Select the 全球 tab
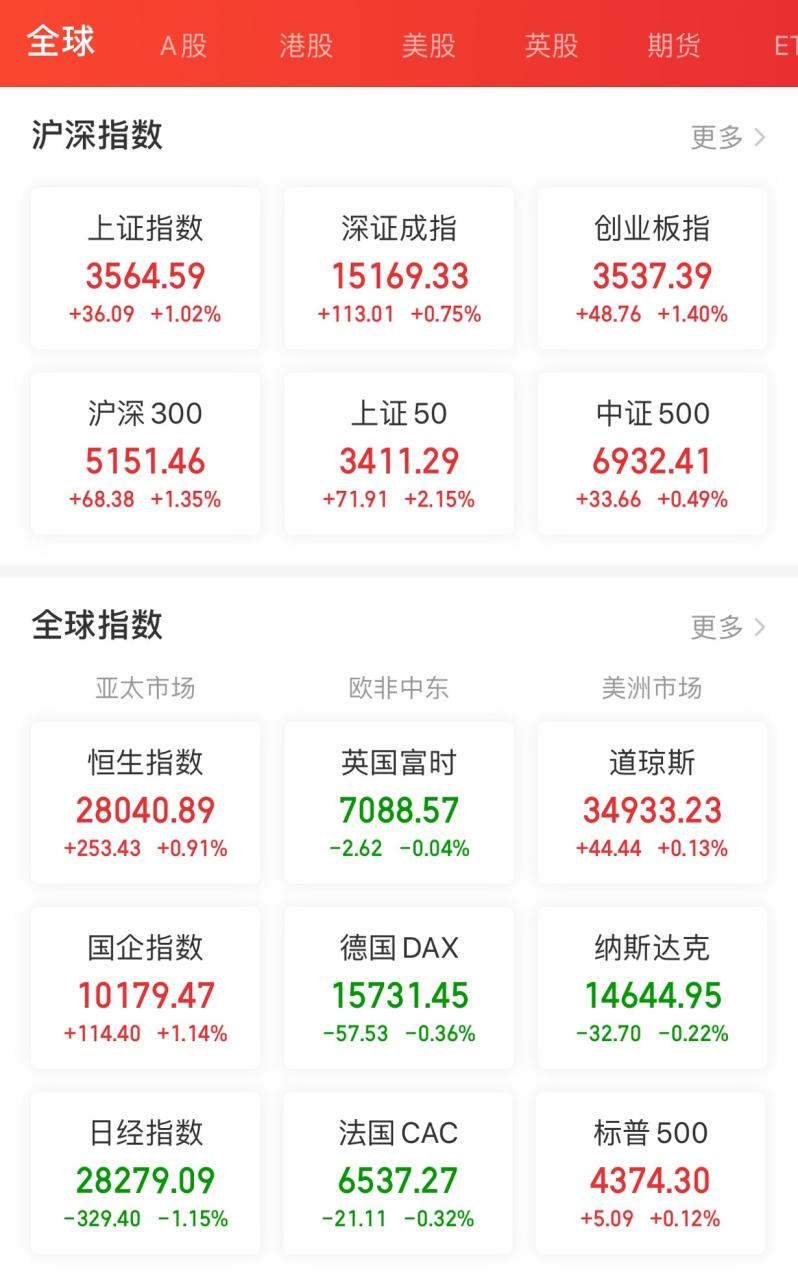The image size is (798, 1280). (x=62, y=42)
